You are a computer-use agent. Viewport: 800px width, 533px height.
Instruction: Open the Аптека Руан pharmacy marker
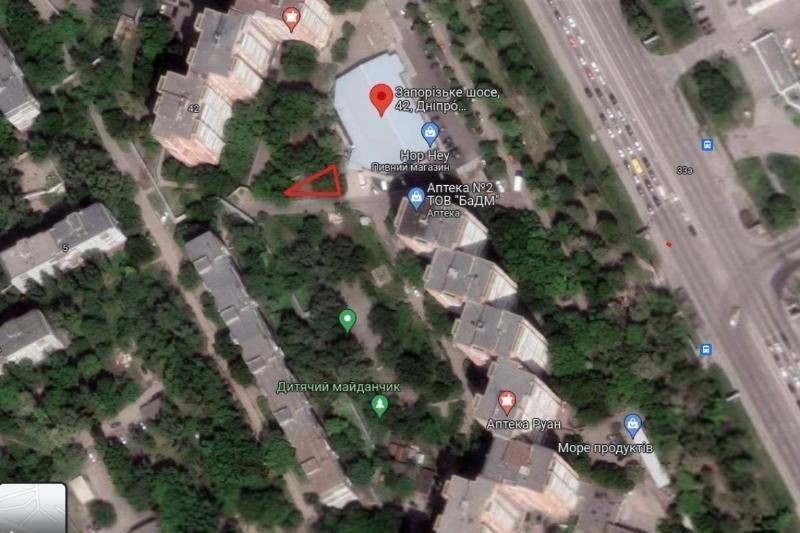coord(507,402)
